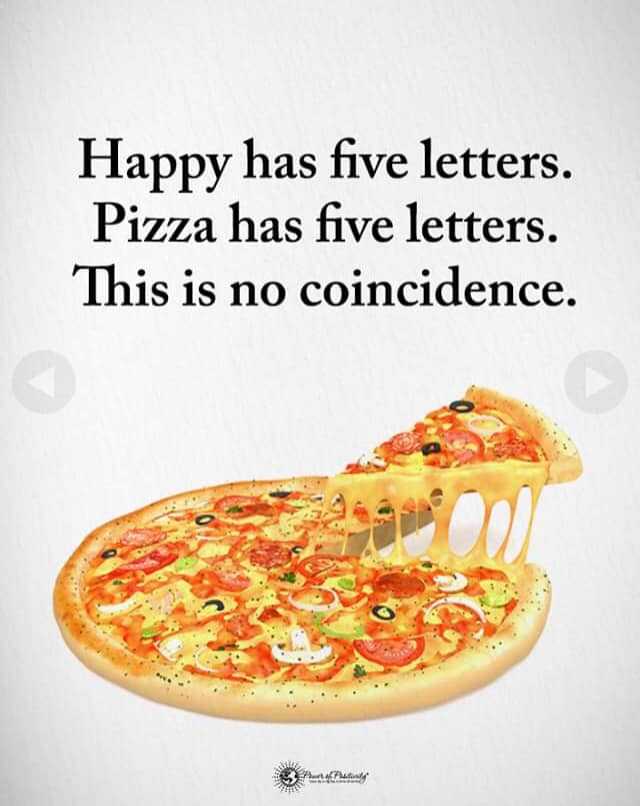
Task: Go to the previous image
Action: (44, 382)
